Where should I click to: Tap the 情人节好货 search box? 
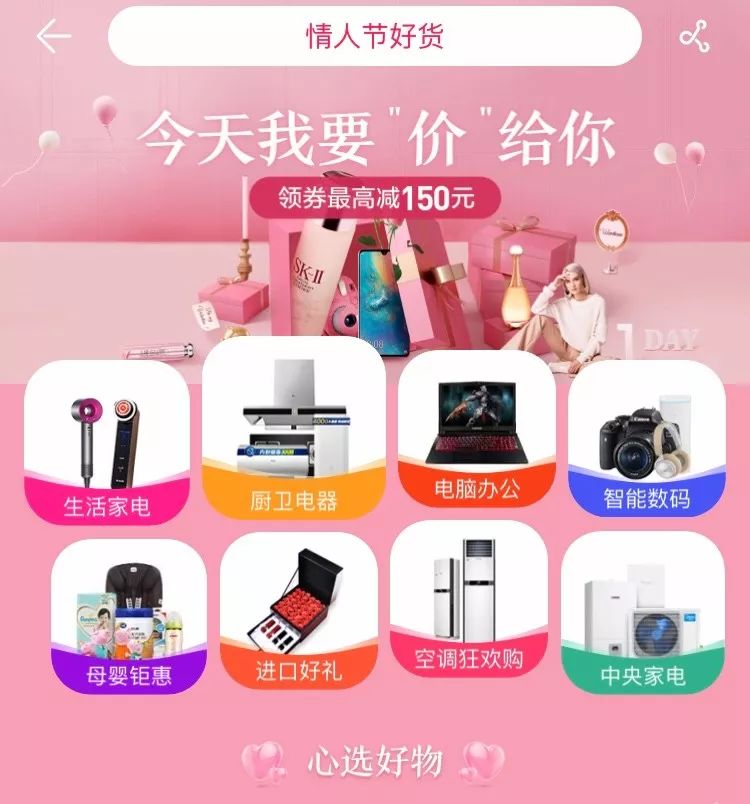374,37
